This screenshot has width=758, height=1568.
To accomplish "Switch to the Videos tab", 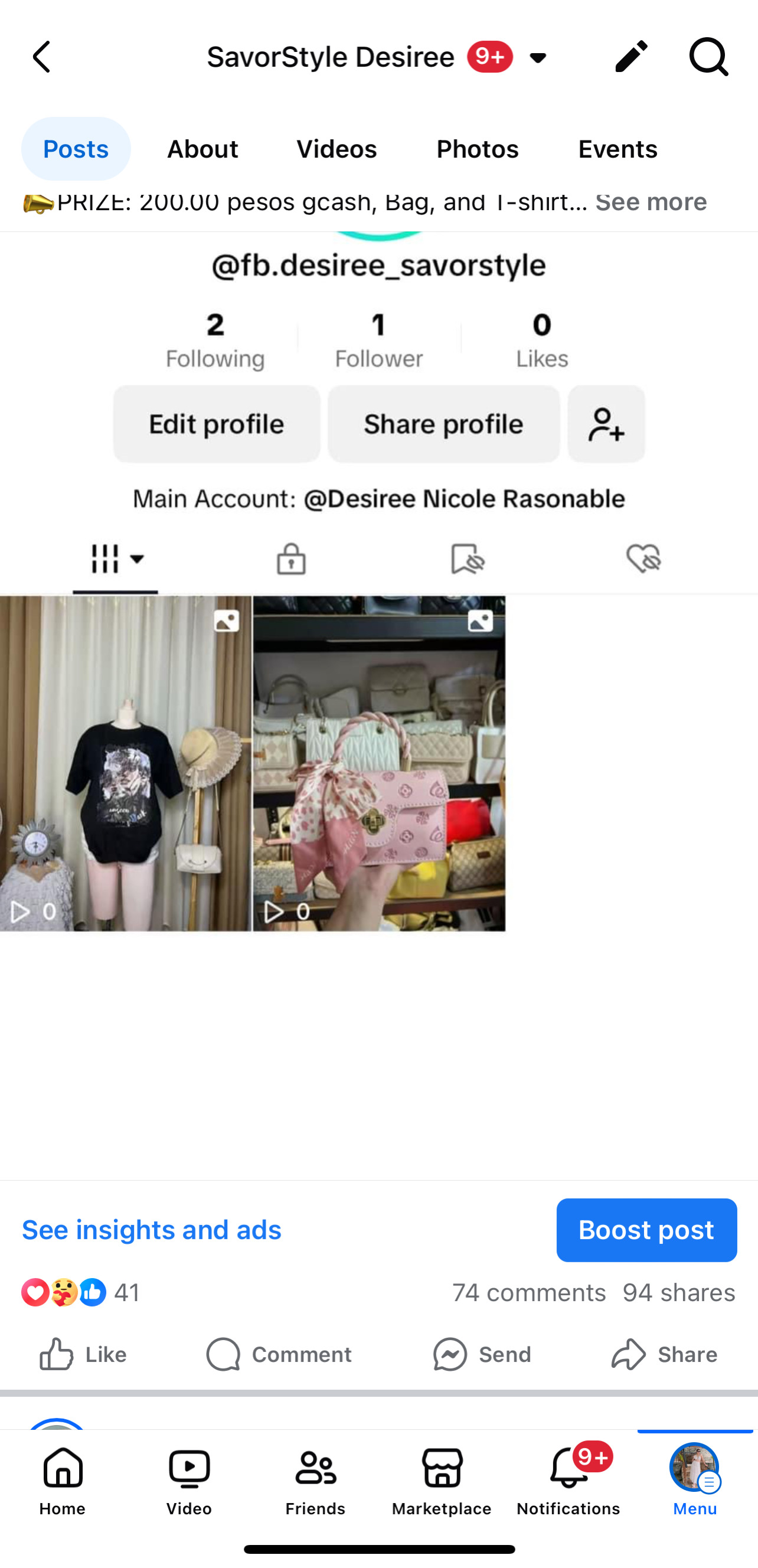I will click(x=336, y=149).
